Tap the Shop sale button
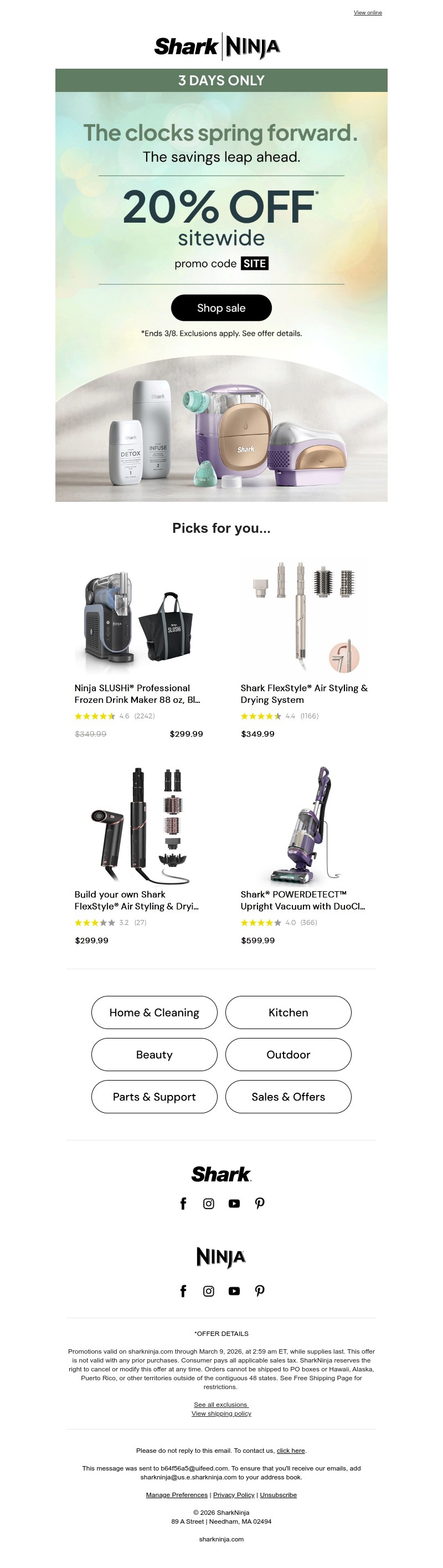The image size is (443, 1568). click(221, 308)
